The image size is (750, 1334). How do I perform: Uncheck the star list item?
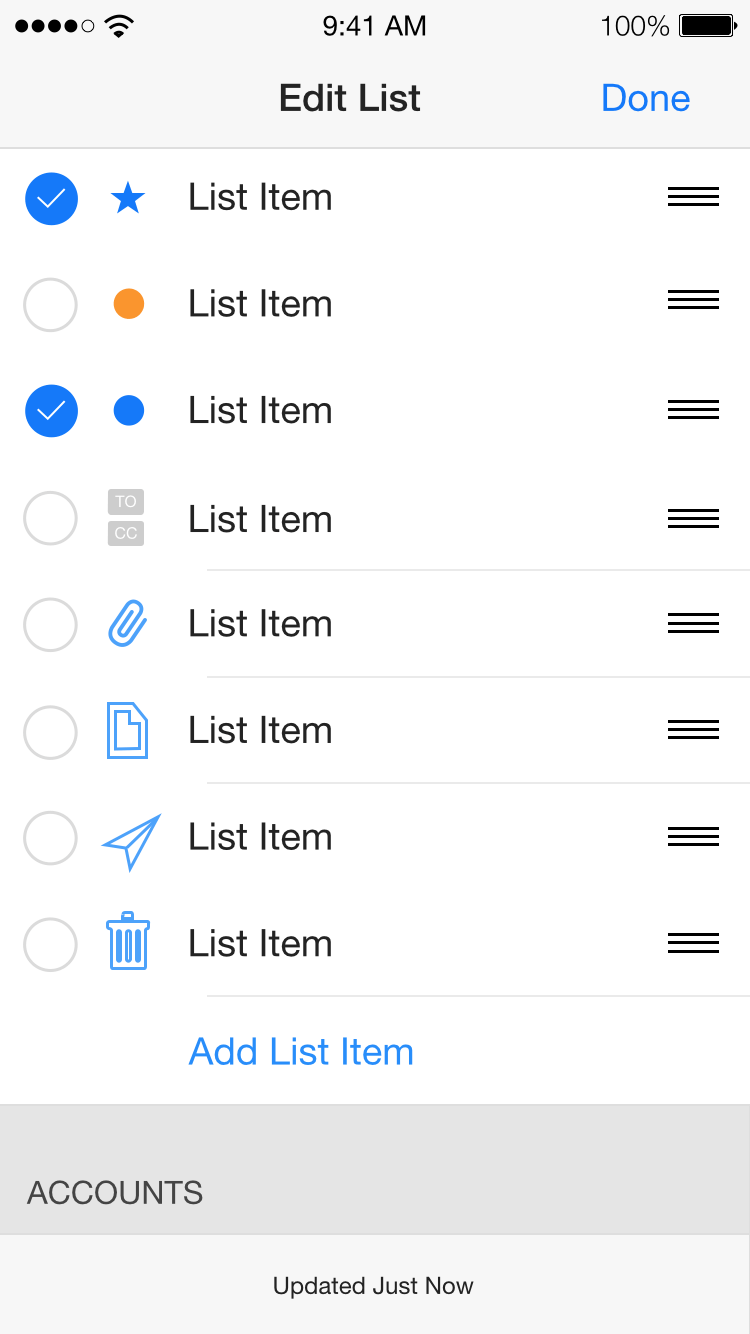point(51,198)
